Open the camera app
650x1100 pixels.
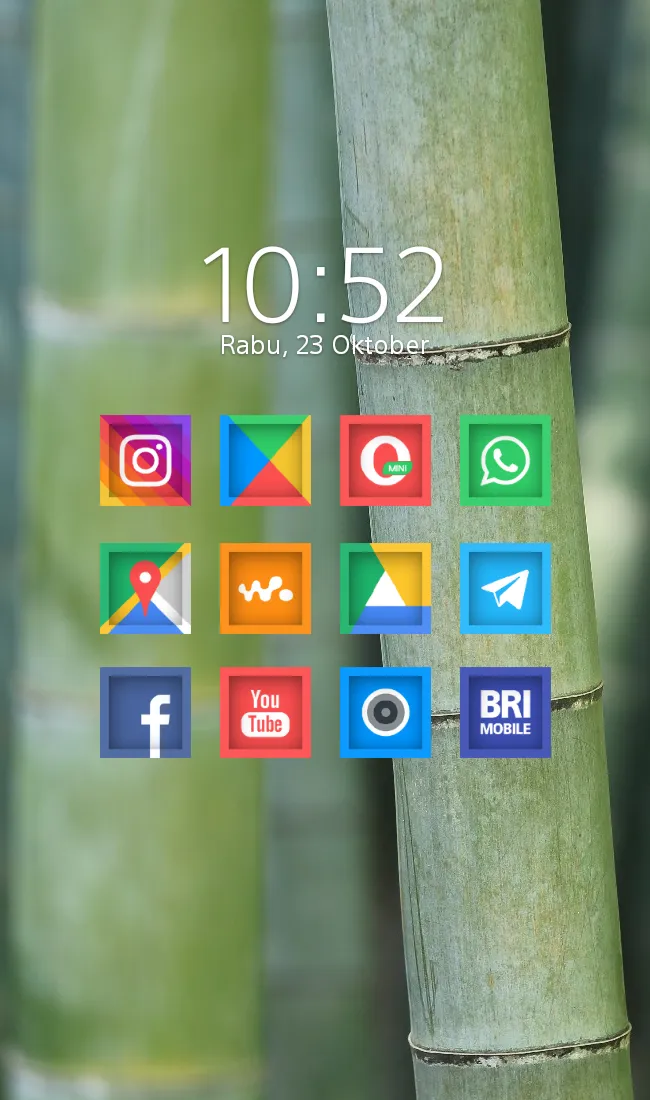(385, 712)
